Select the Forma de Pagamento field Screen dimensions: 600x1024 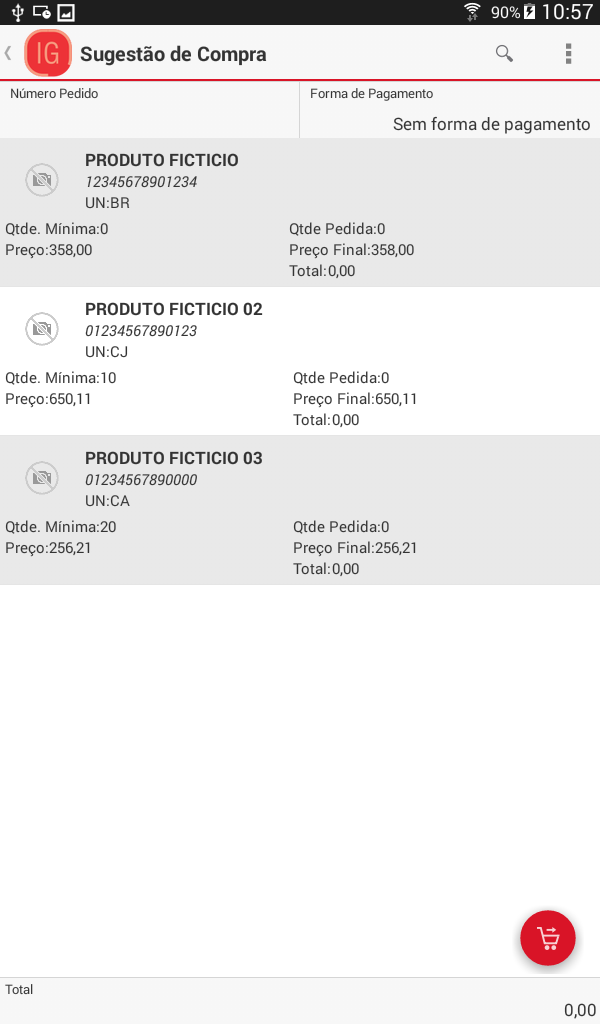450,110
